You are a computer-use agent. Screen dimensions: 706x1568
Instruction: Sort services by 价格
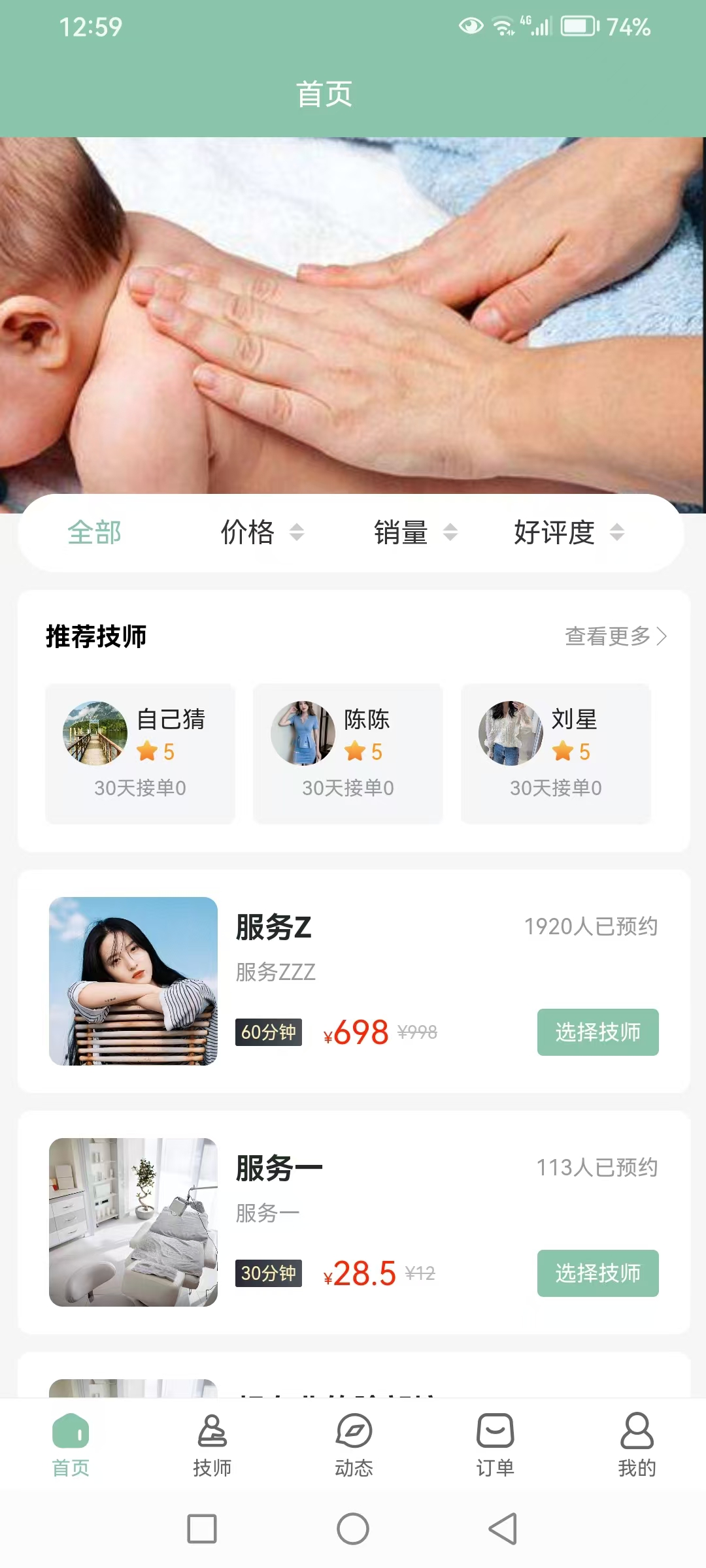(x=261, y=533)
